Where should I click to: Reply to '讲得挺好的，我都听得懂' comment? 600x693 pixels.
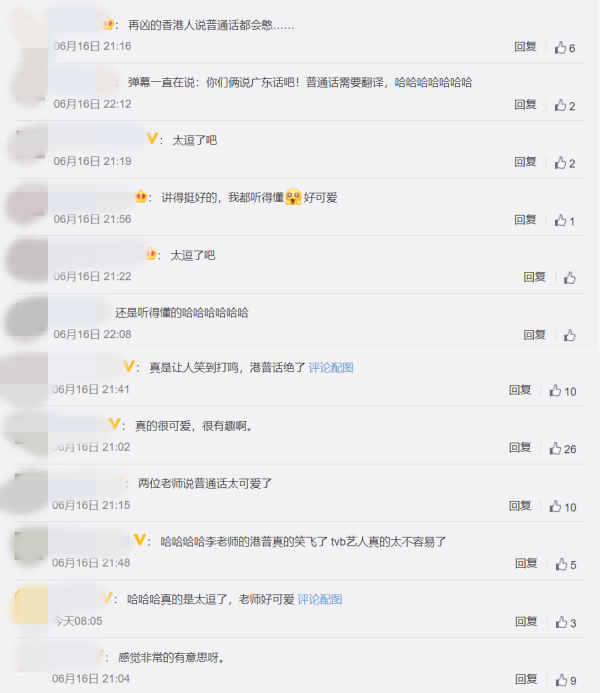(525, 220)
